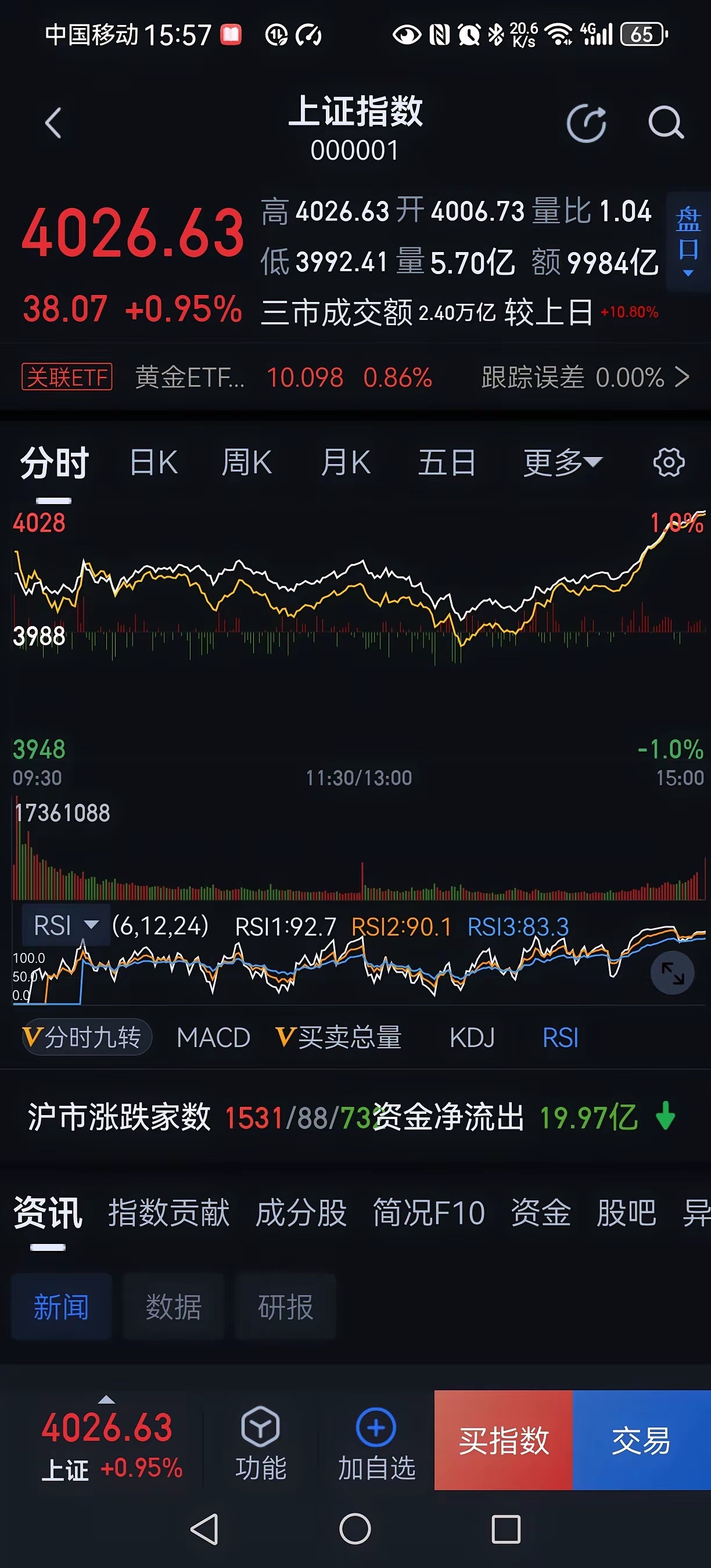Image resolution: width=711 pixels, height=1568 pixels.
Task: Open the RSI indicator parameter dropdown
Action: point(66,924)
